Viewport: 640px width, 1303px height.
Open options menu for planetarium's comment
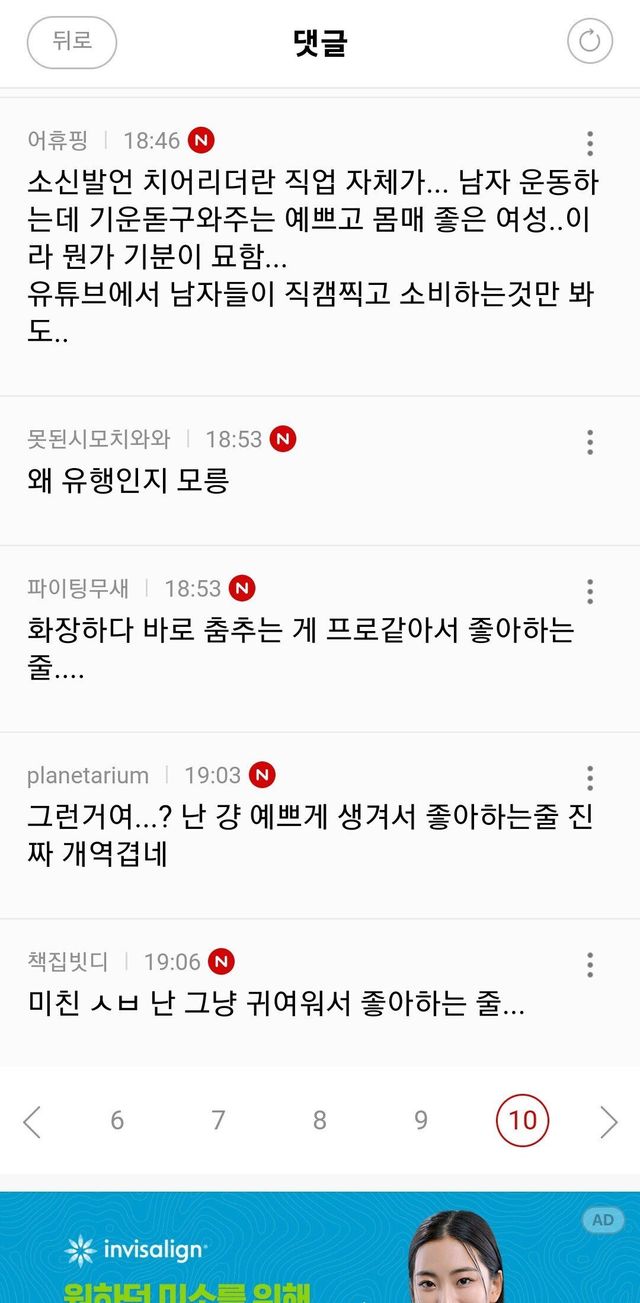[x=590, y=778]
